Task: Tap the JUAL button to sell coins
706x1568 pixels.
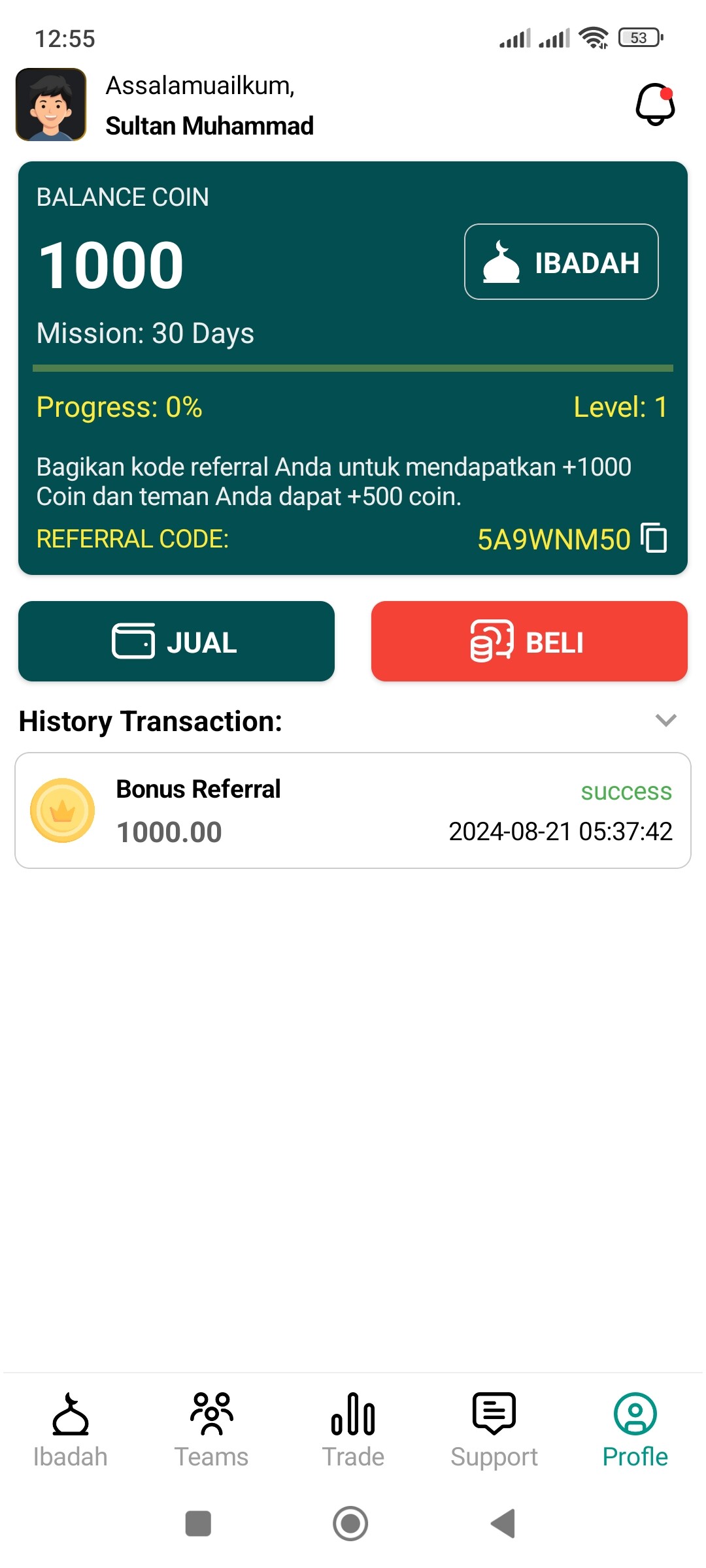Action: (x=176, y=642)
